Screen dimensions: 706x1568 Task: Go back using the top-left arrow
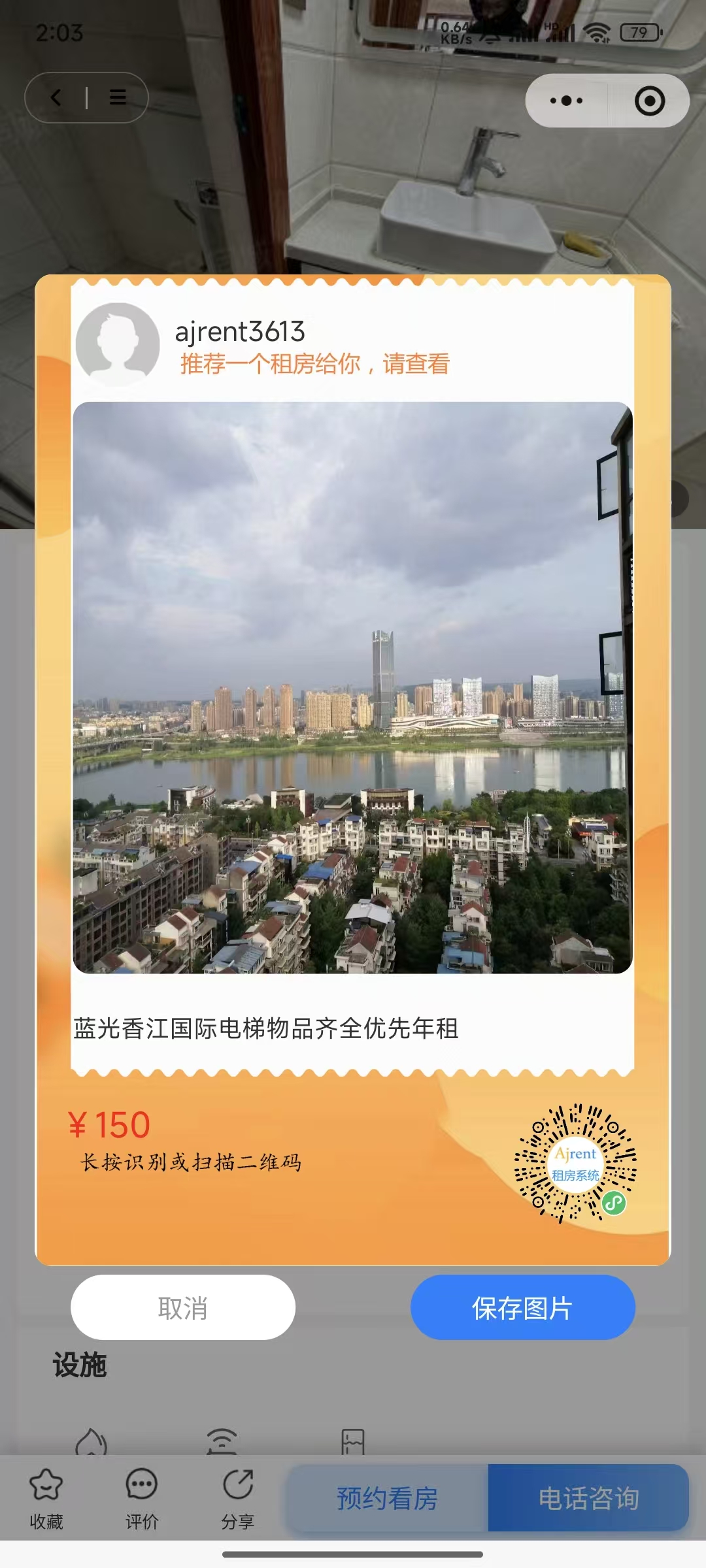coord(57,98)
